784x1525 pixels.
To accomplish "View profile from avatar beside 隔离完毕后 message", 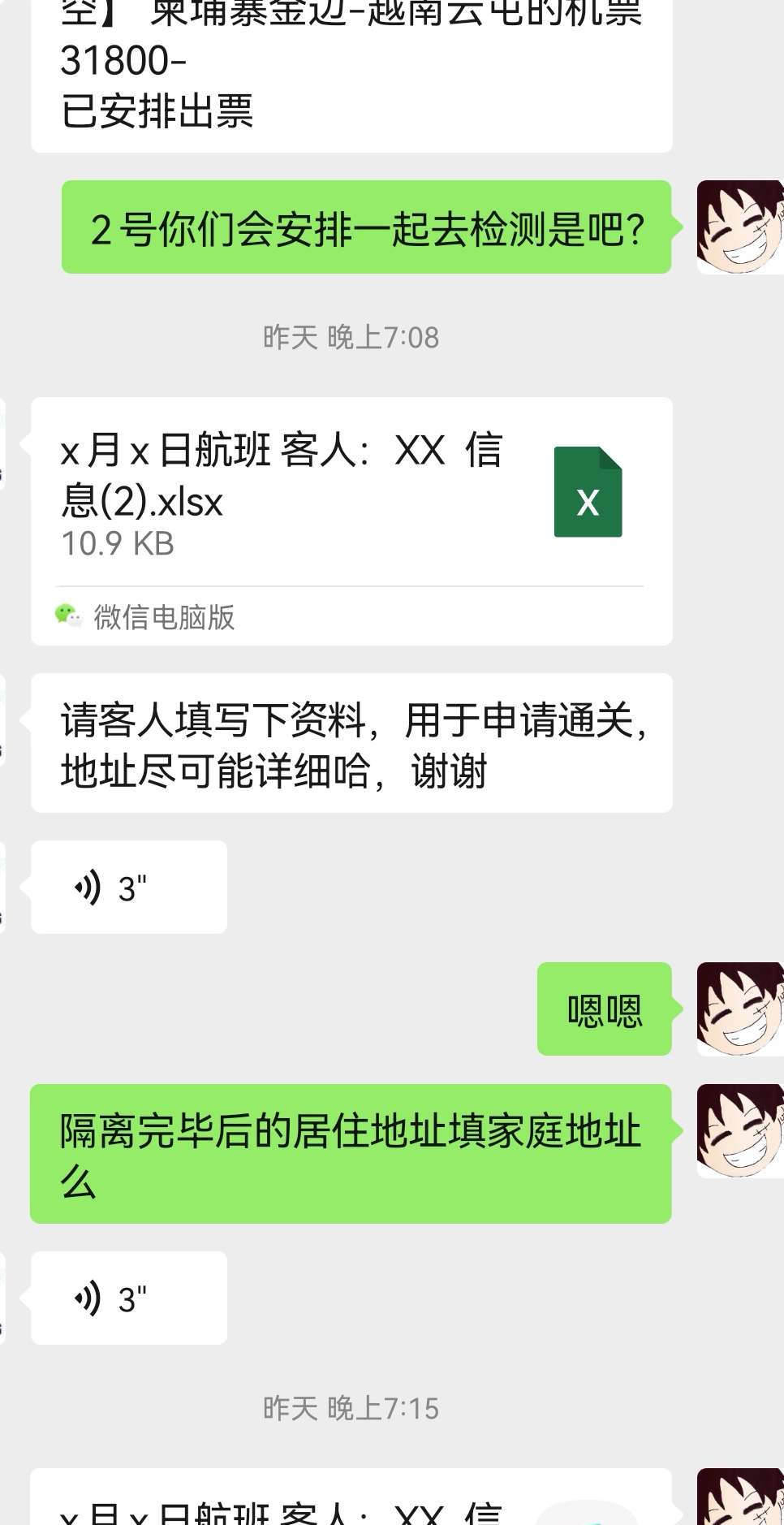I will [x=739, y=1131].
